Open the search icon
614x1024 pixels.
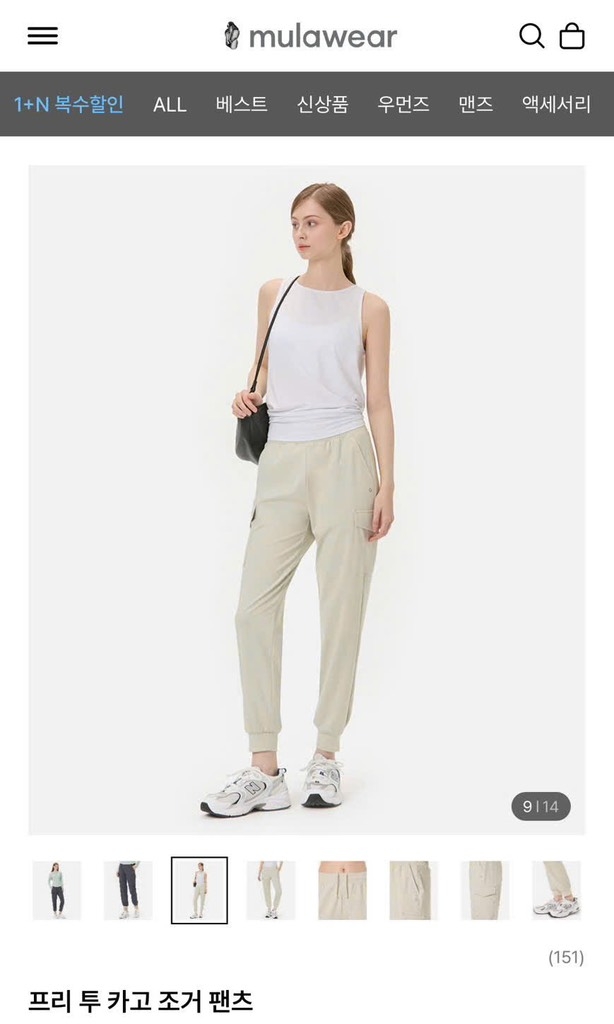pos(531,36)
